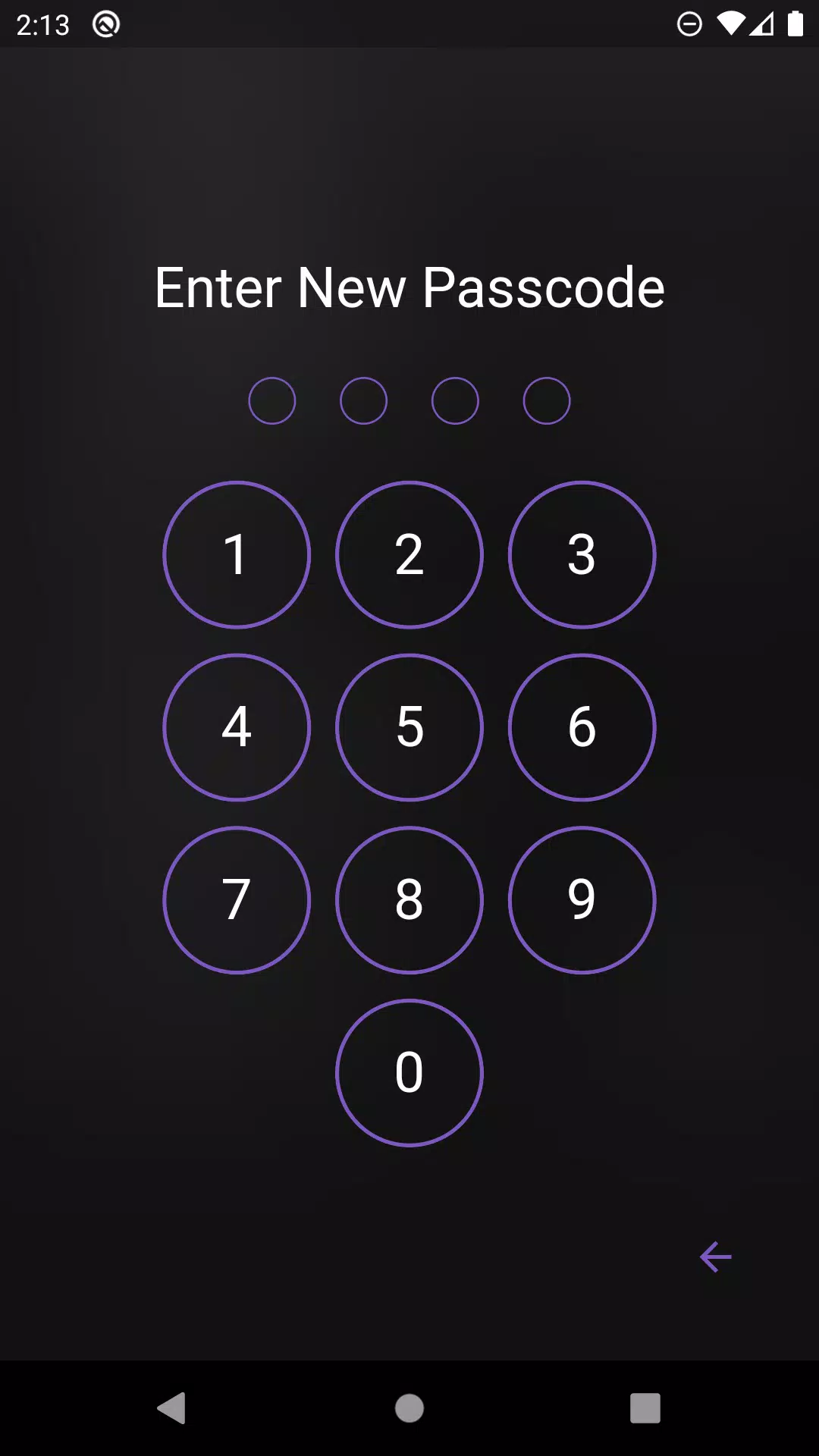Open recent apps from the navigation bar
The width and height of the screenshot is (819, 1456).
(x=645, y=1408)
